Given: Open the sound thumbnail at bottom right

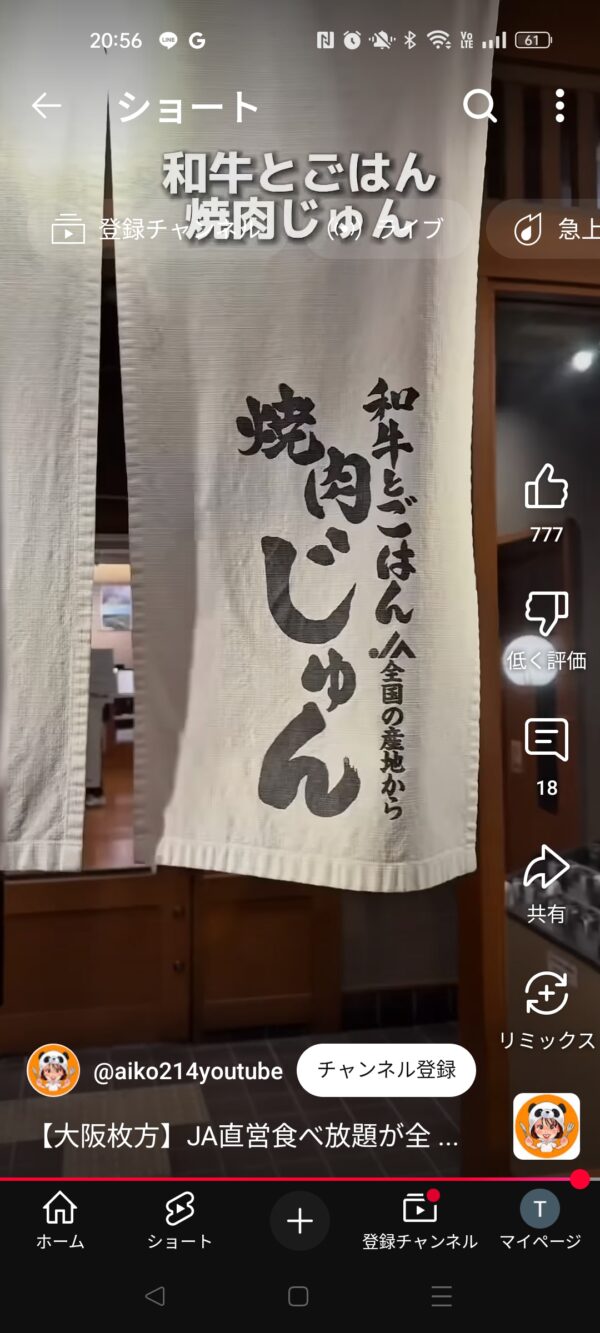Looking at the screenshot, I should point(546,1126).
